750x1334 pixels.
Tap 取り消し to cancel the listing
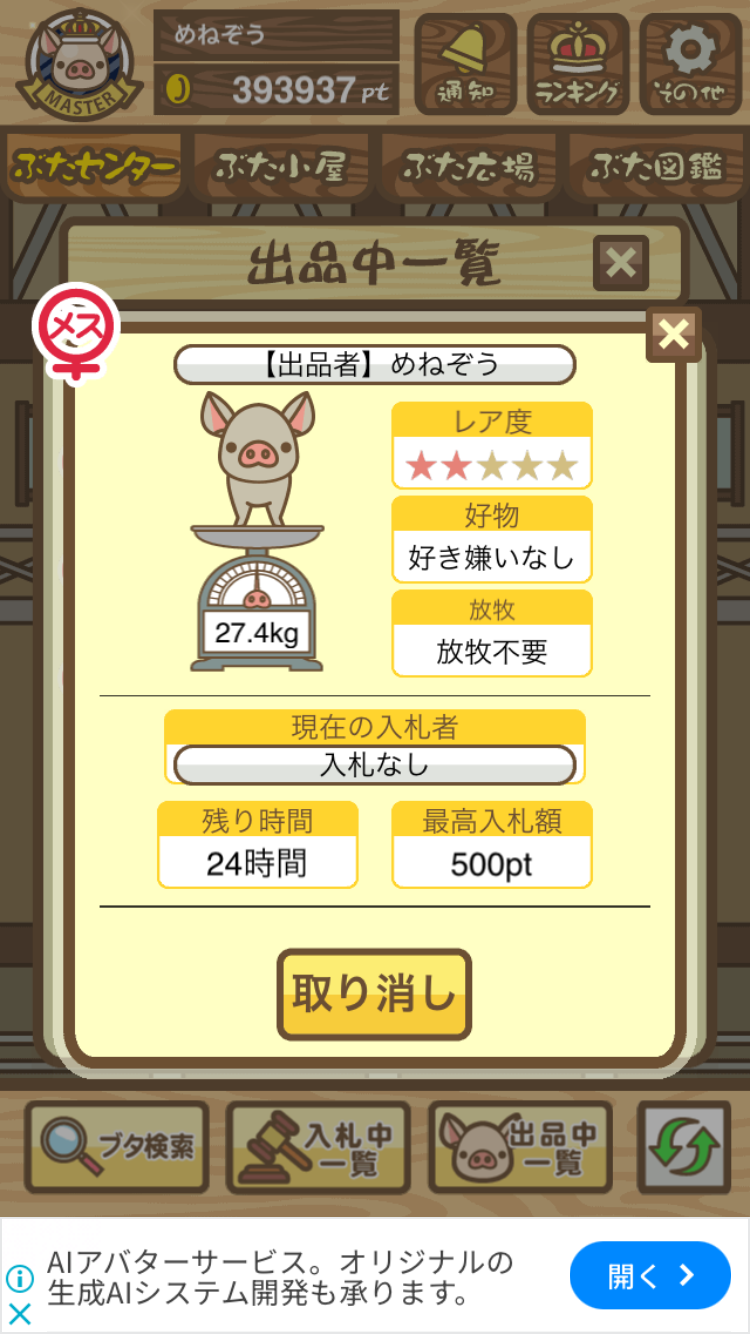[374, 994]
